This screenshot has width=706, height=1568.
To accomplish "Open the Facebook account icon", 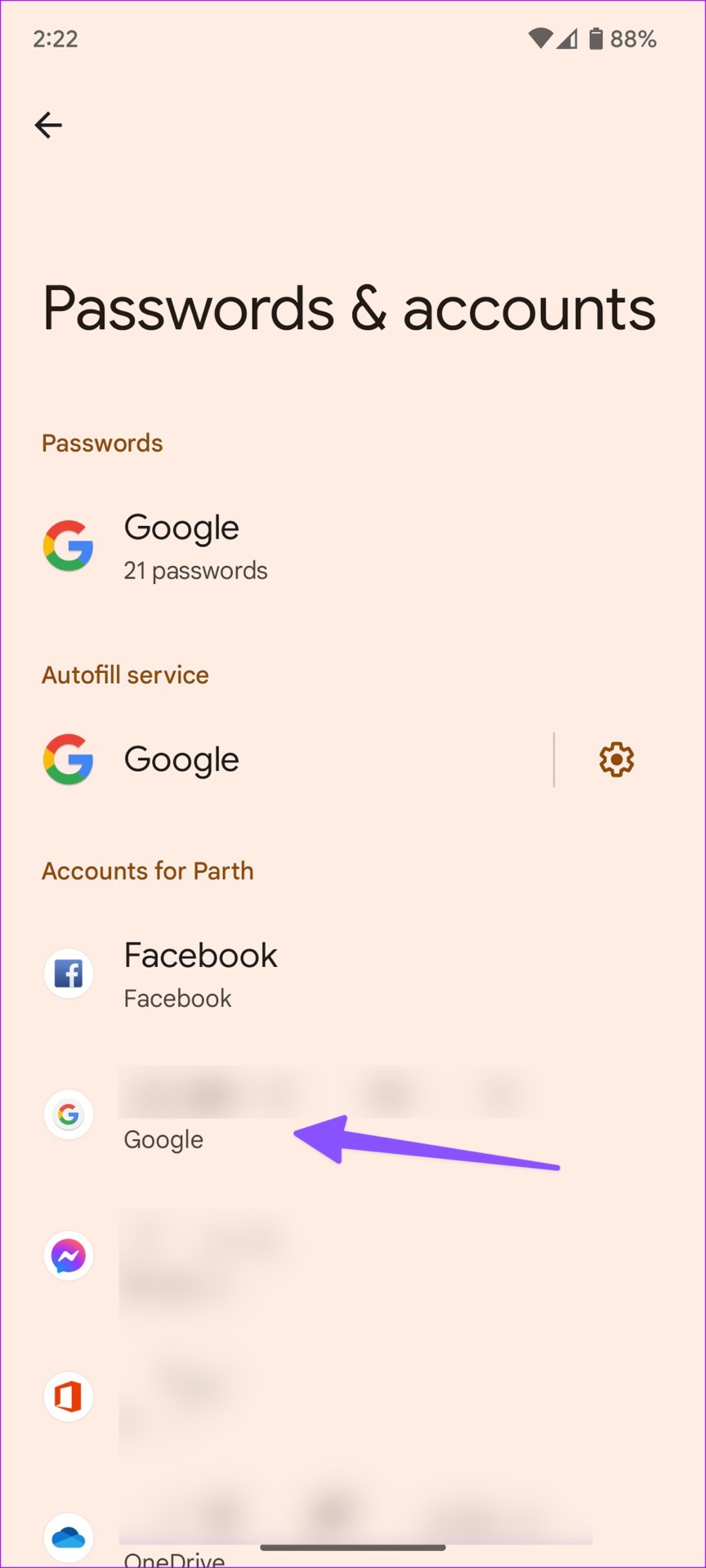I will [69, 973].
